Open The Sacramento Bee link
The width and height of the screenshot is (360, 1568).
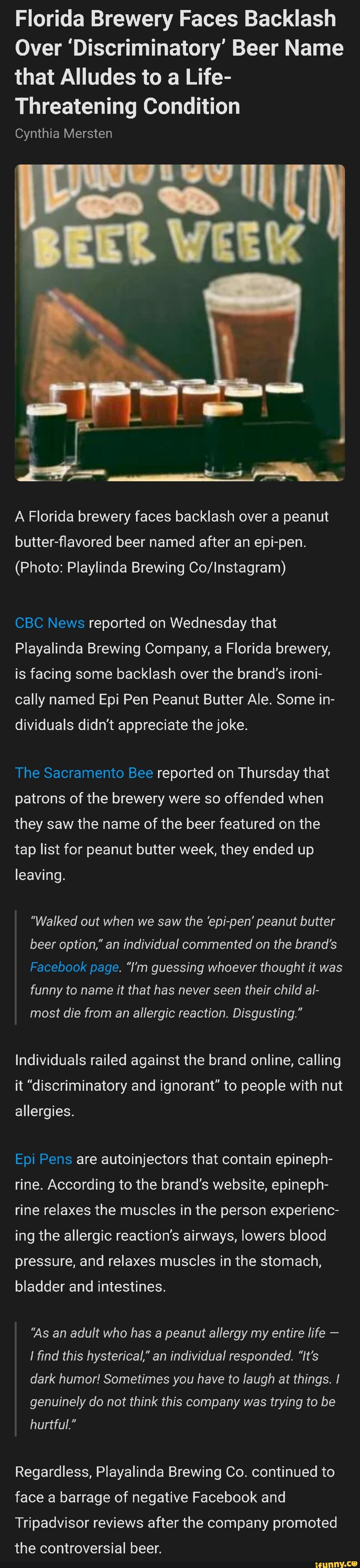83,772
